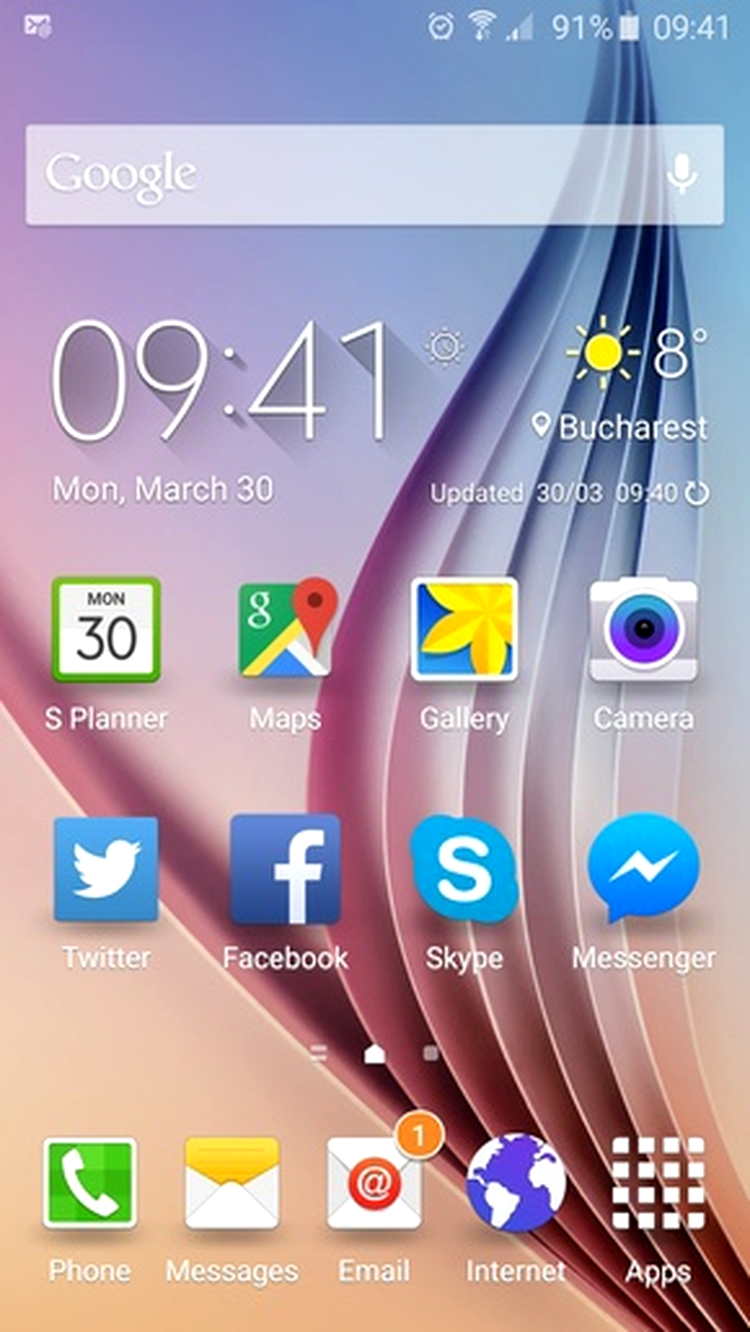Start voice search with the microphone

click(682, 175)
